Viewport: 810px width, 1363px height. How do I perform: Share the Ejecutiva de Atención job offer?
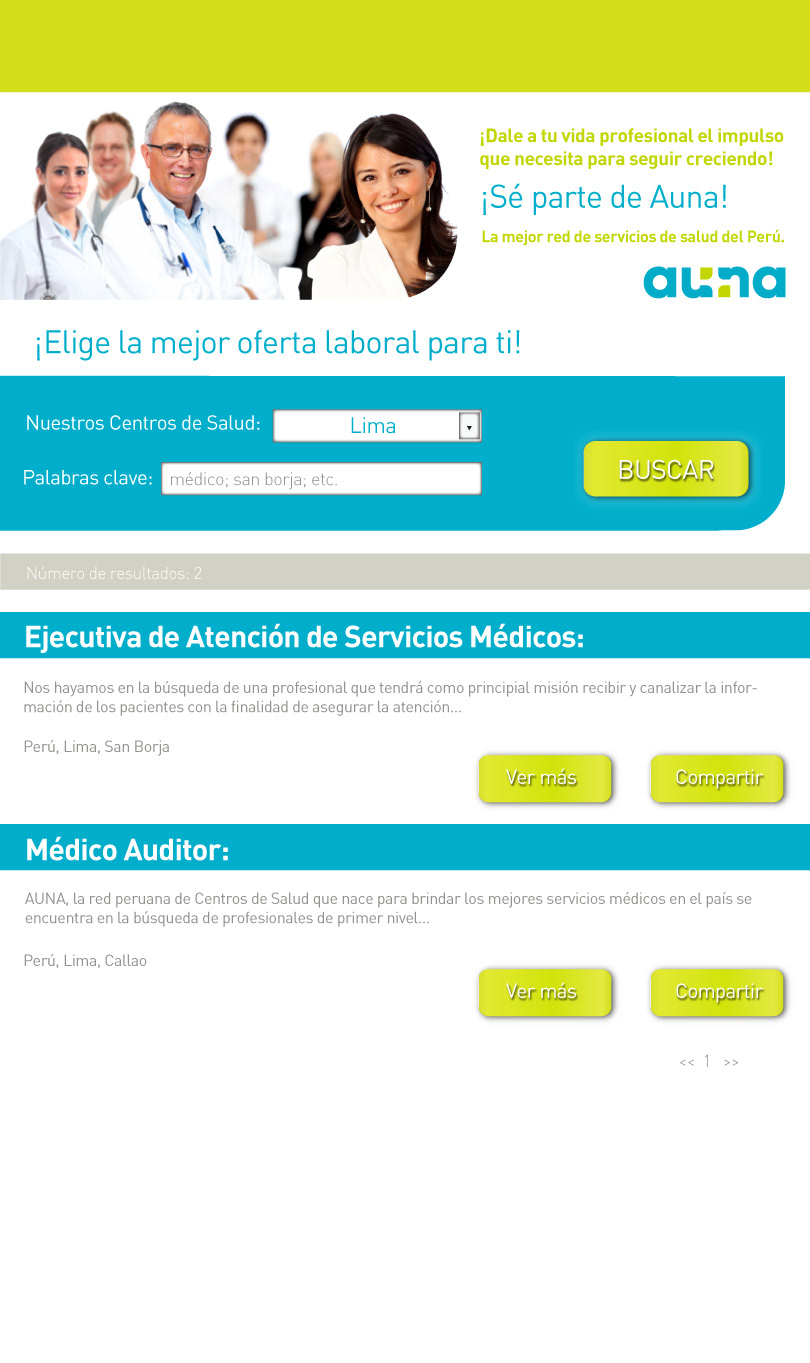coord(717,778)
